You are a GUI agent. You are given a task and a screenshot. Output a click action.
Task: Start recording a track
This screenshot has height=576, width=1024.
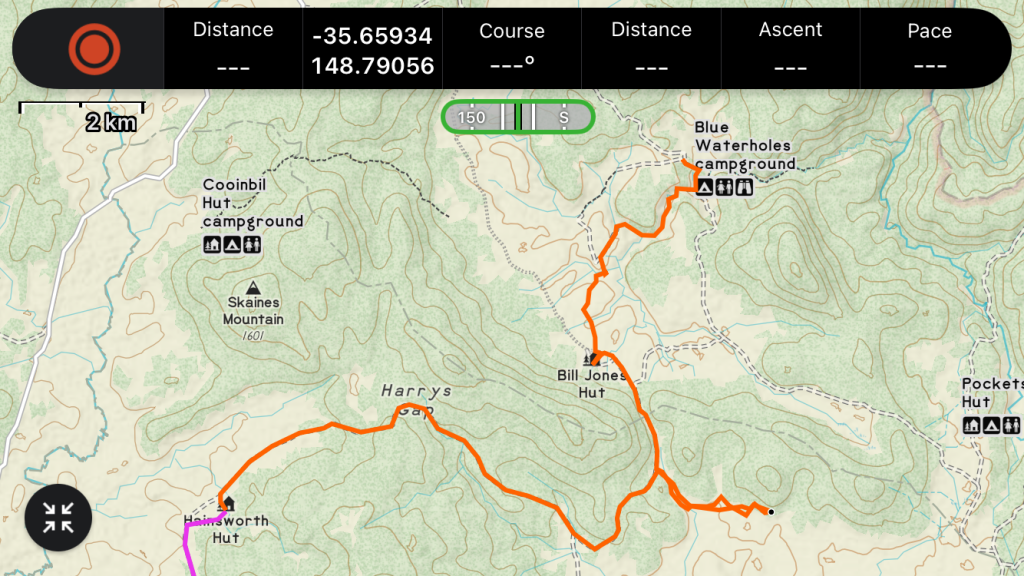pos(94,48)
